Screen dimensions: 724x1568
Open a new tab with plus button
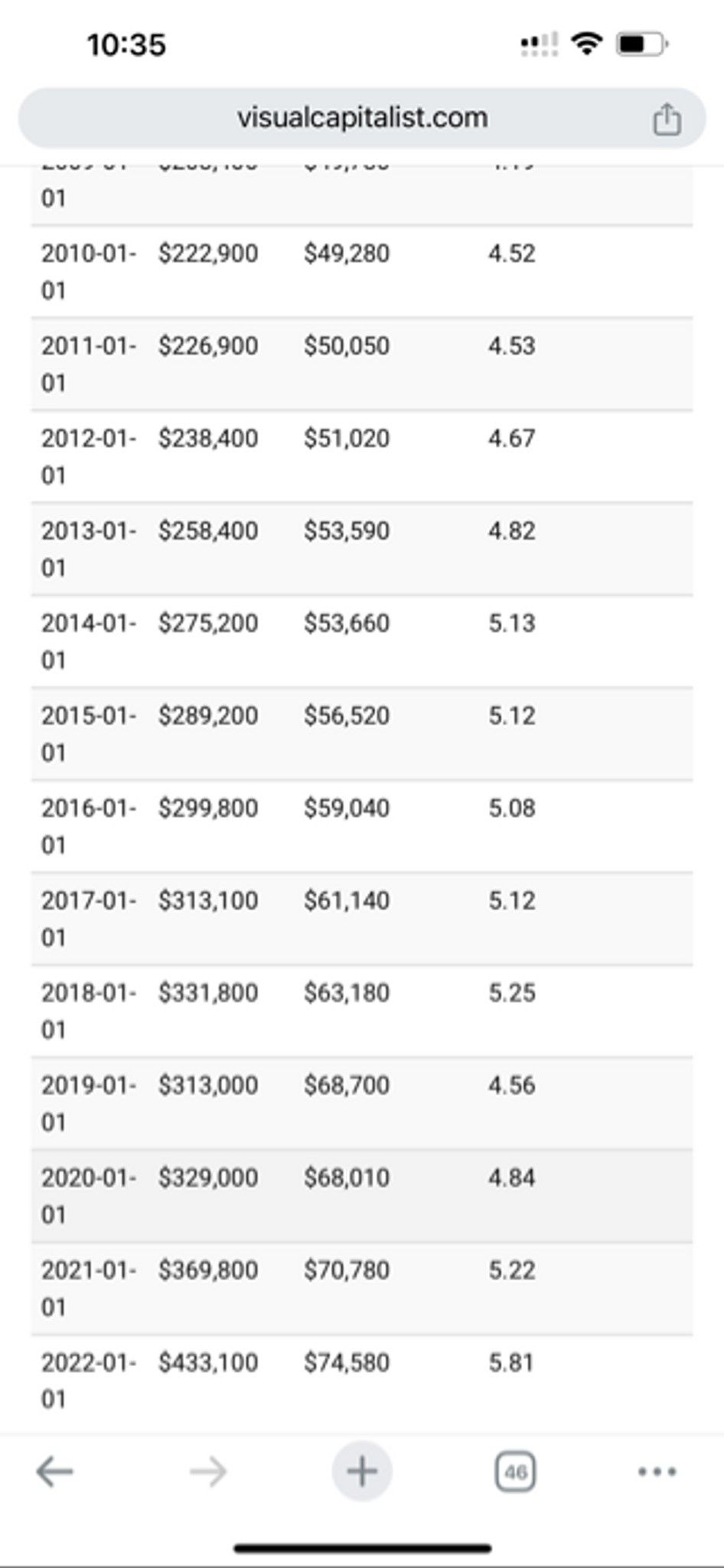click(x=362, y=1471)
